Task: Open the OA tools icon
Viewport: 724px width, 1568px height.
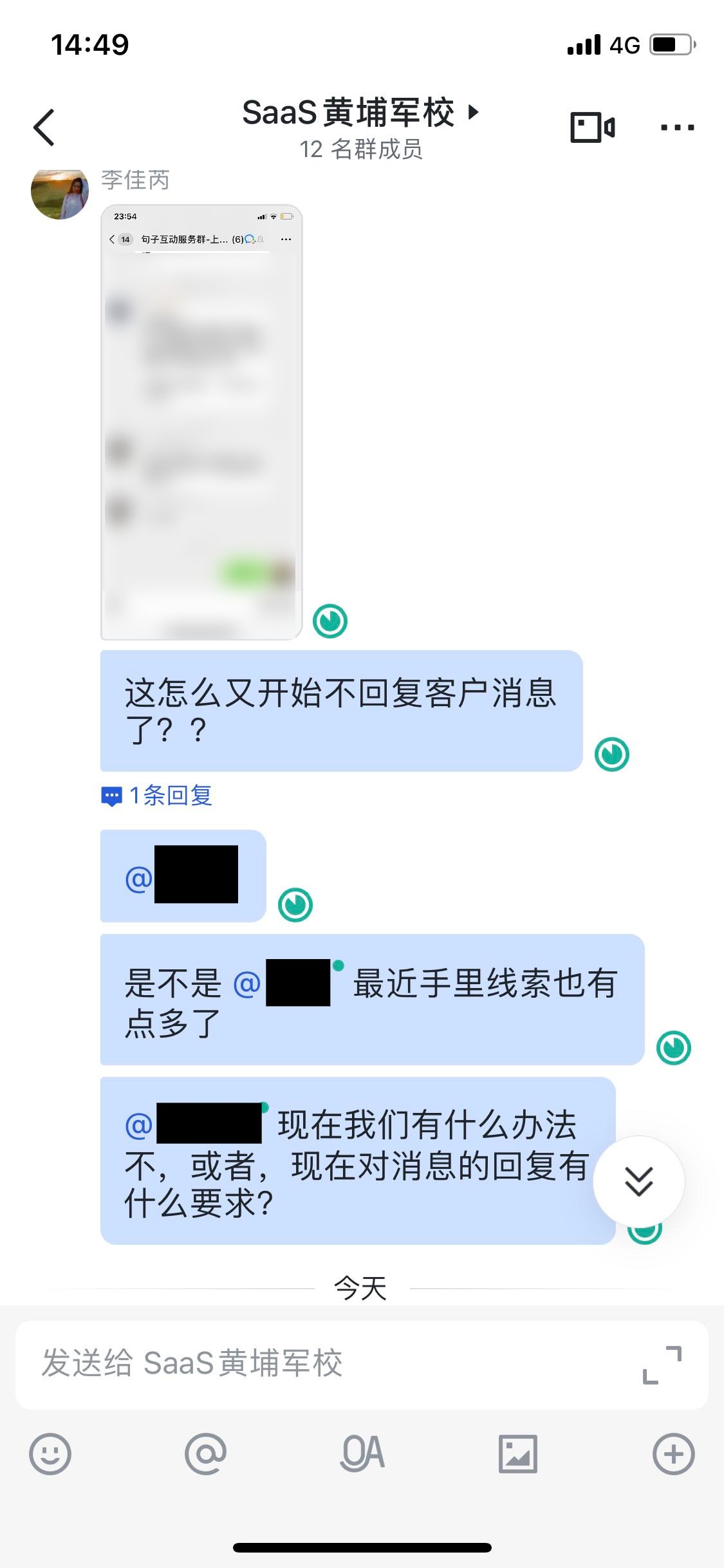Action: pos(362,1454)
